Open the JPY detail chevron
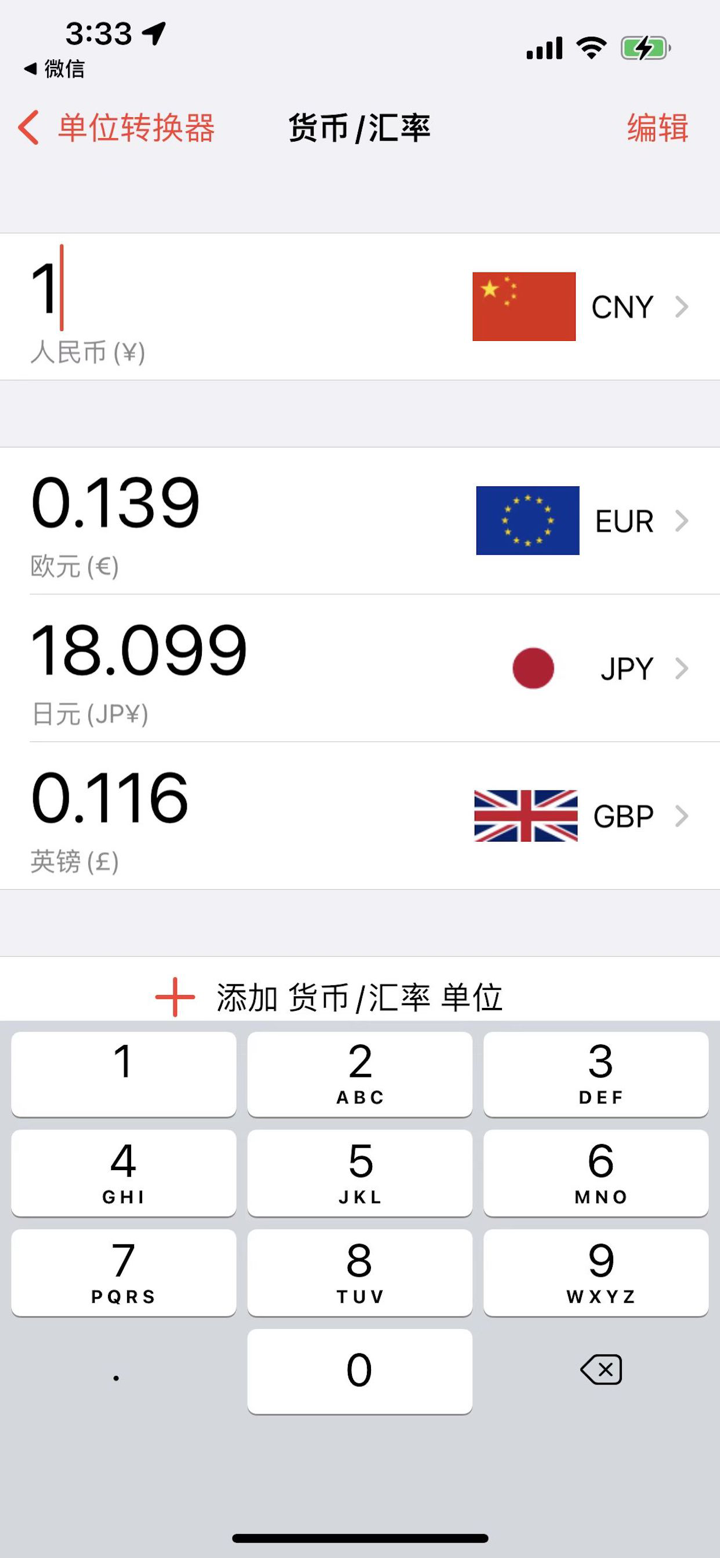Screen dimensions: 720x1558 [683, 668]
